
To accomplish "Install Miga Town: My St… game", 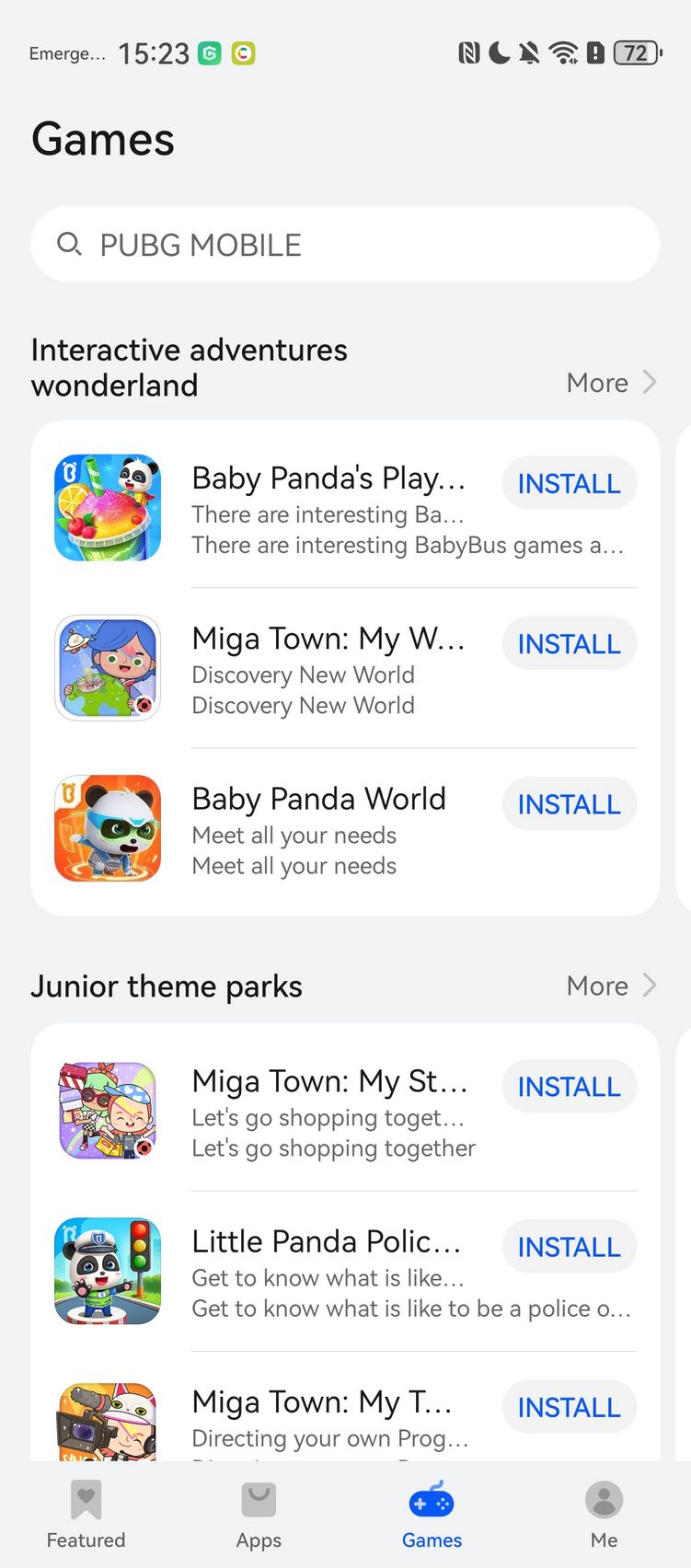I will 569,1086.
